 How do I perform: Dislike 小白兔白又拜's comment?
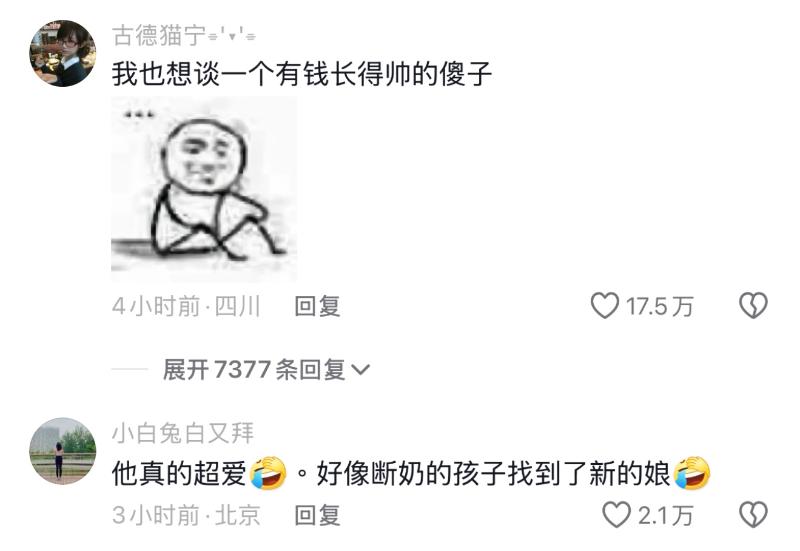point(752,515)
